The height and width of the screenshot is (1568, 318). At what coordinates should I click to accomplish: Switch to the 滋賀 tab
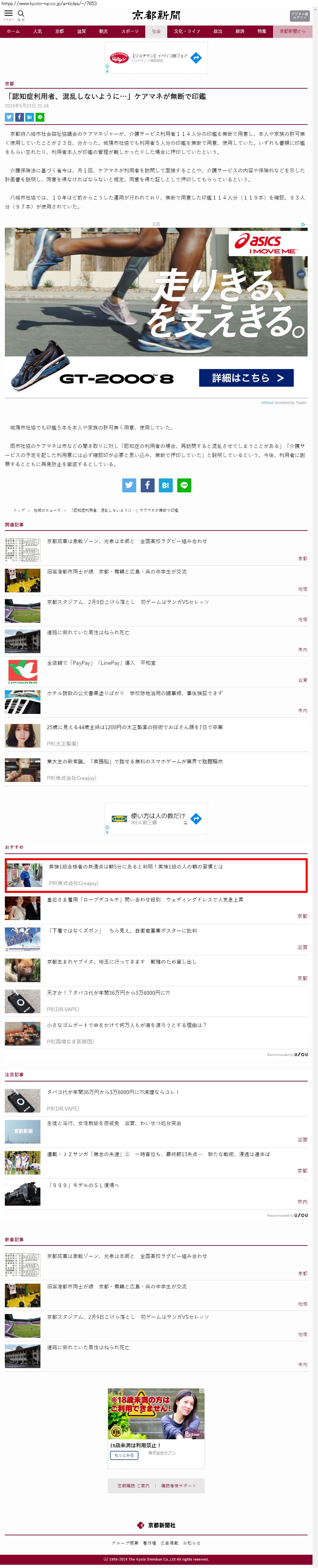click(x=81, y=31)
